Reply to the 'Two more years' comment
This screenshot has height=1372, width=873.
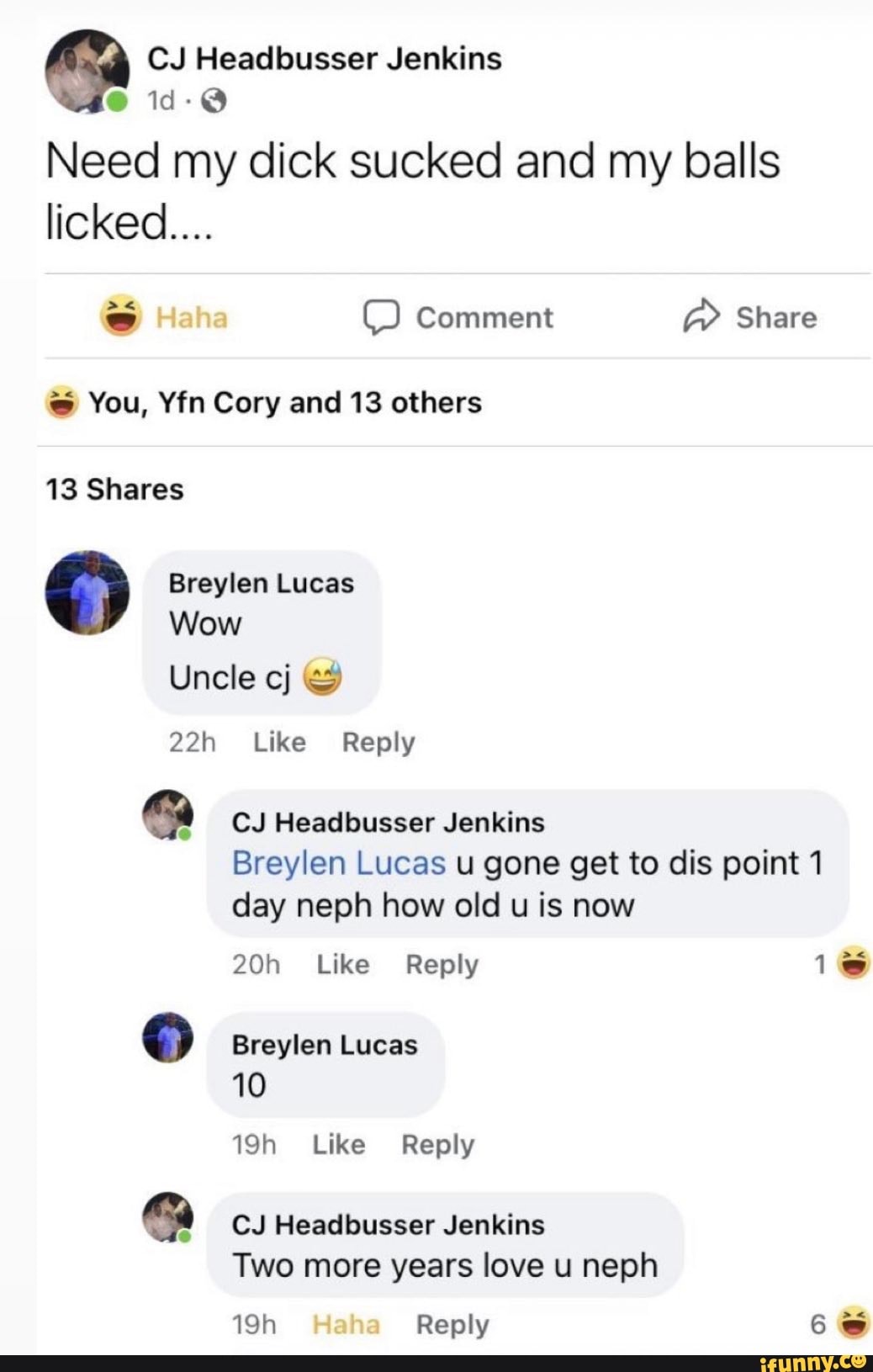(x=452, y=1325)
